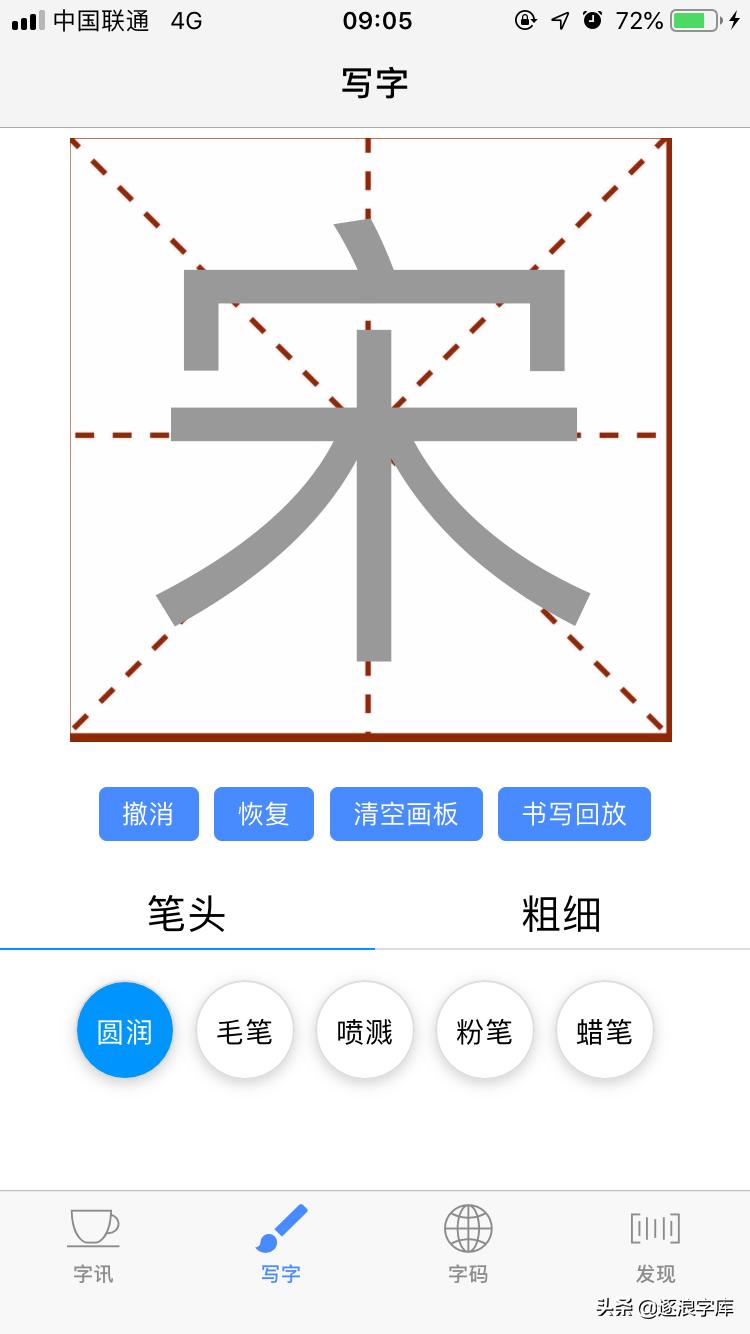
Task: Activate 蜡笔 mode instead of 圆润
Action: click(604, 1029)
